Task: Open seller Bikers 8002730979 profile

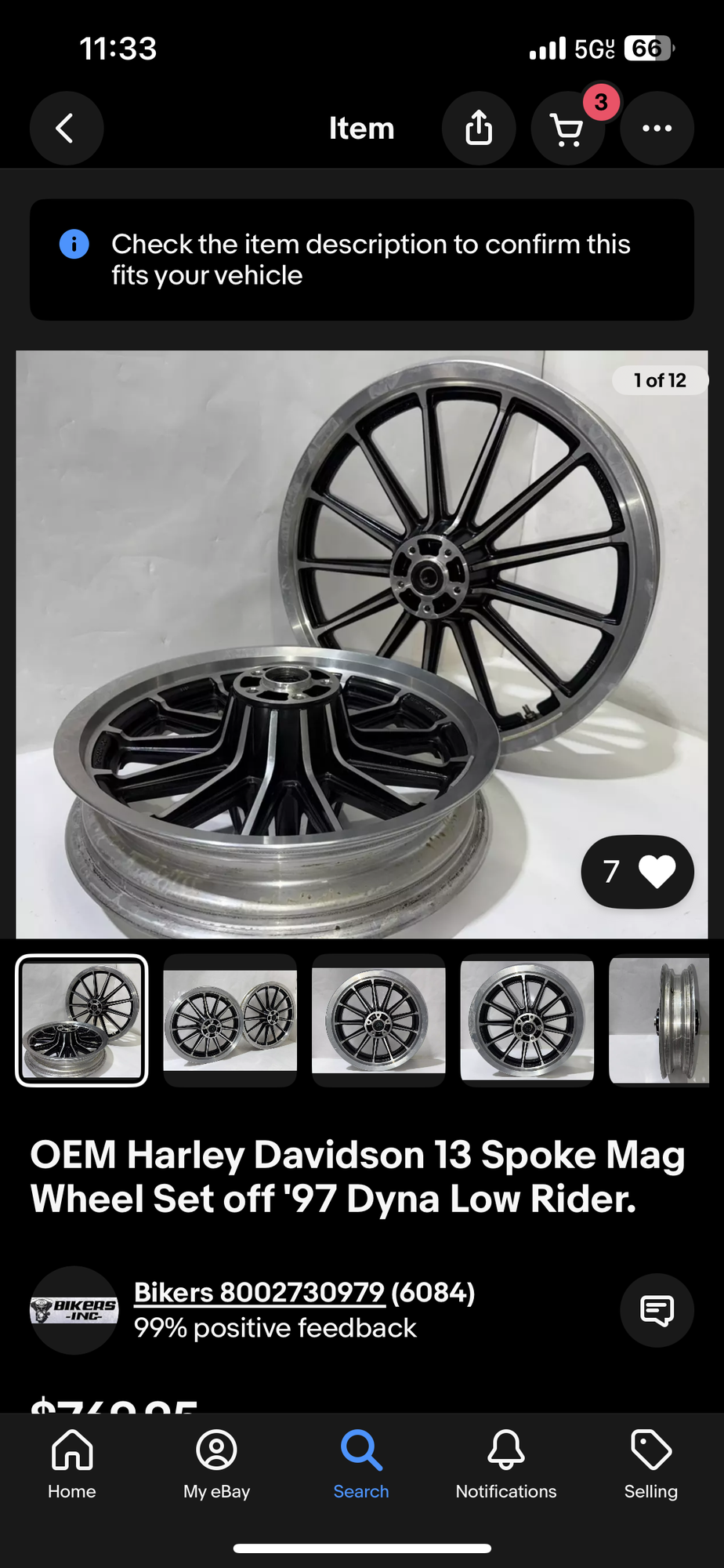Action: point(259,1292)
